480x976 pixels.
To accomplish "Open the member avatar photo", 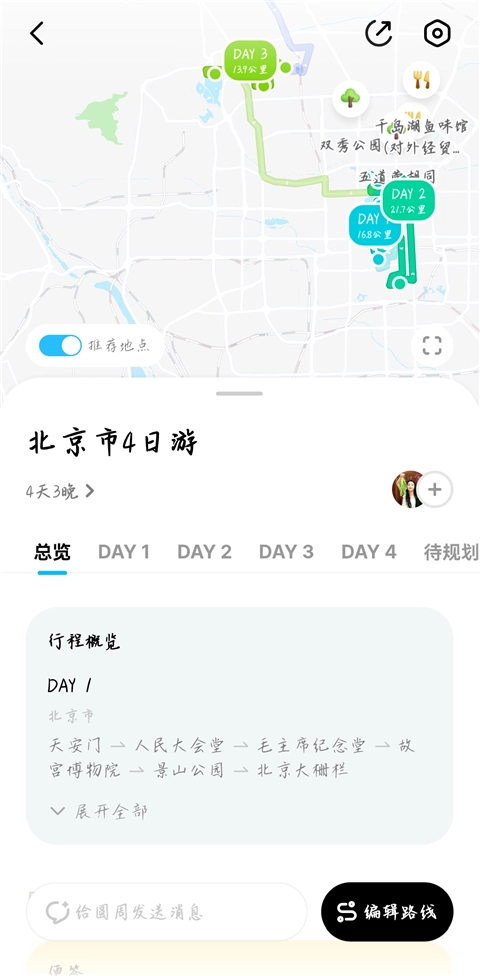I will 407,489.
